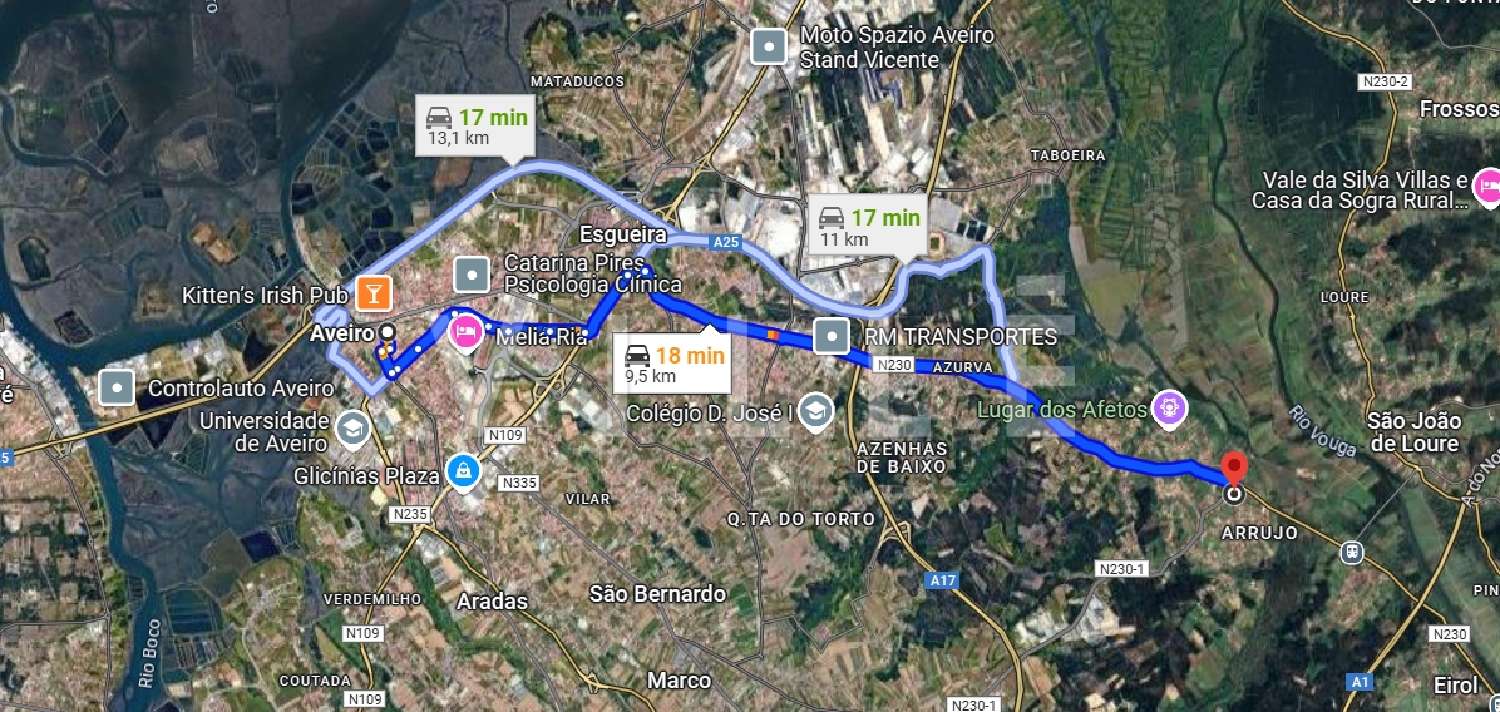Select the 17 min 11 km route
The height and width of the screenshot is (712, 1500).
(x=867, y=227)
